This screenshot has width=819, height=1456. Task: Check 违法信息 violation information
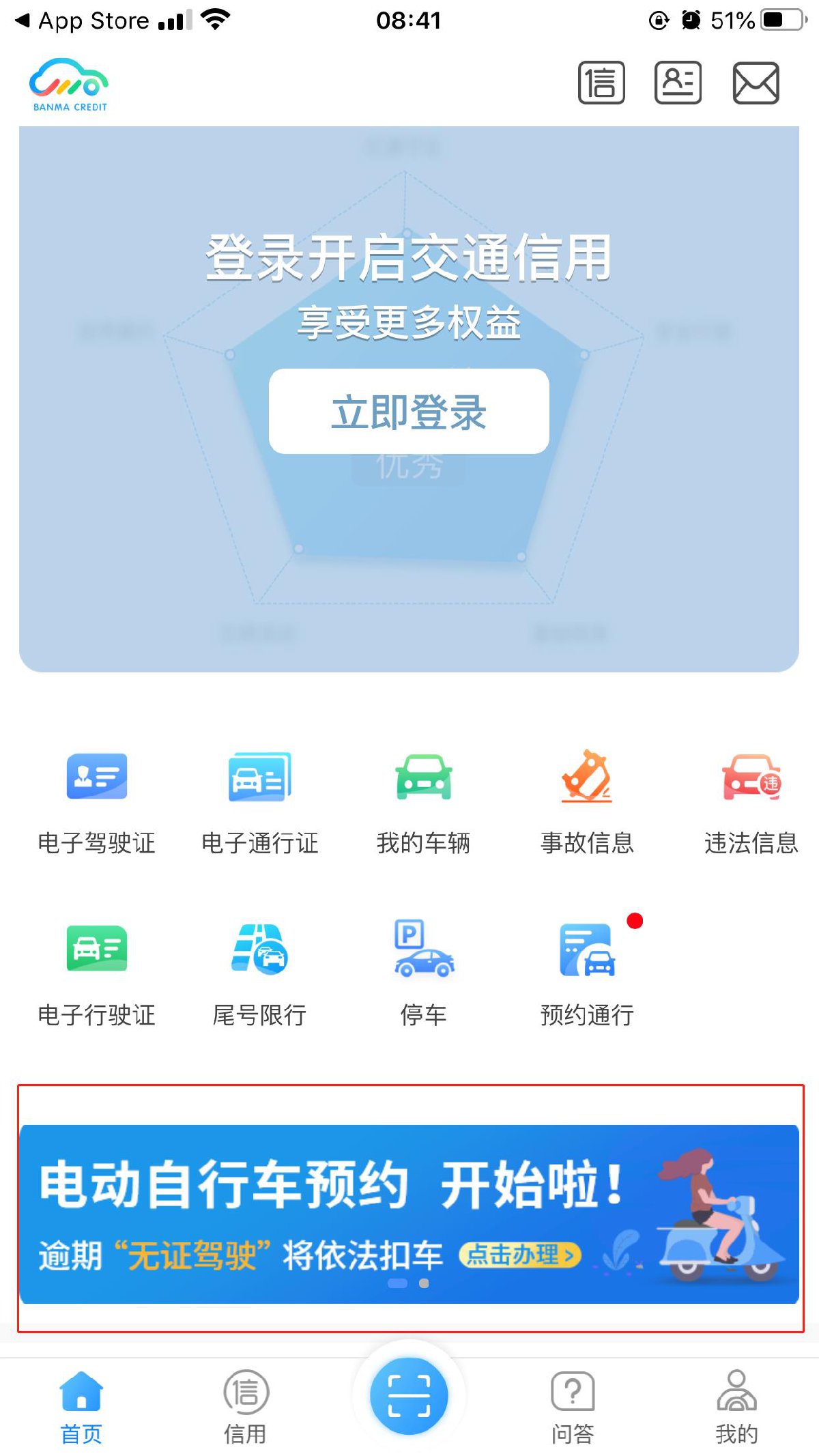pos(751,802)
